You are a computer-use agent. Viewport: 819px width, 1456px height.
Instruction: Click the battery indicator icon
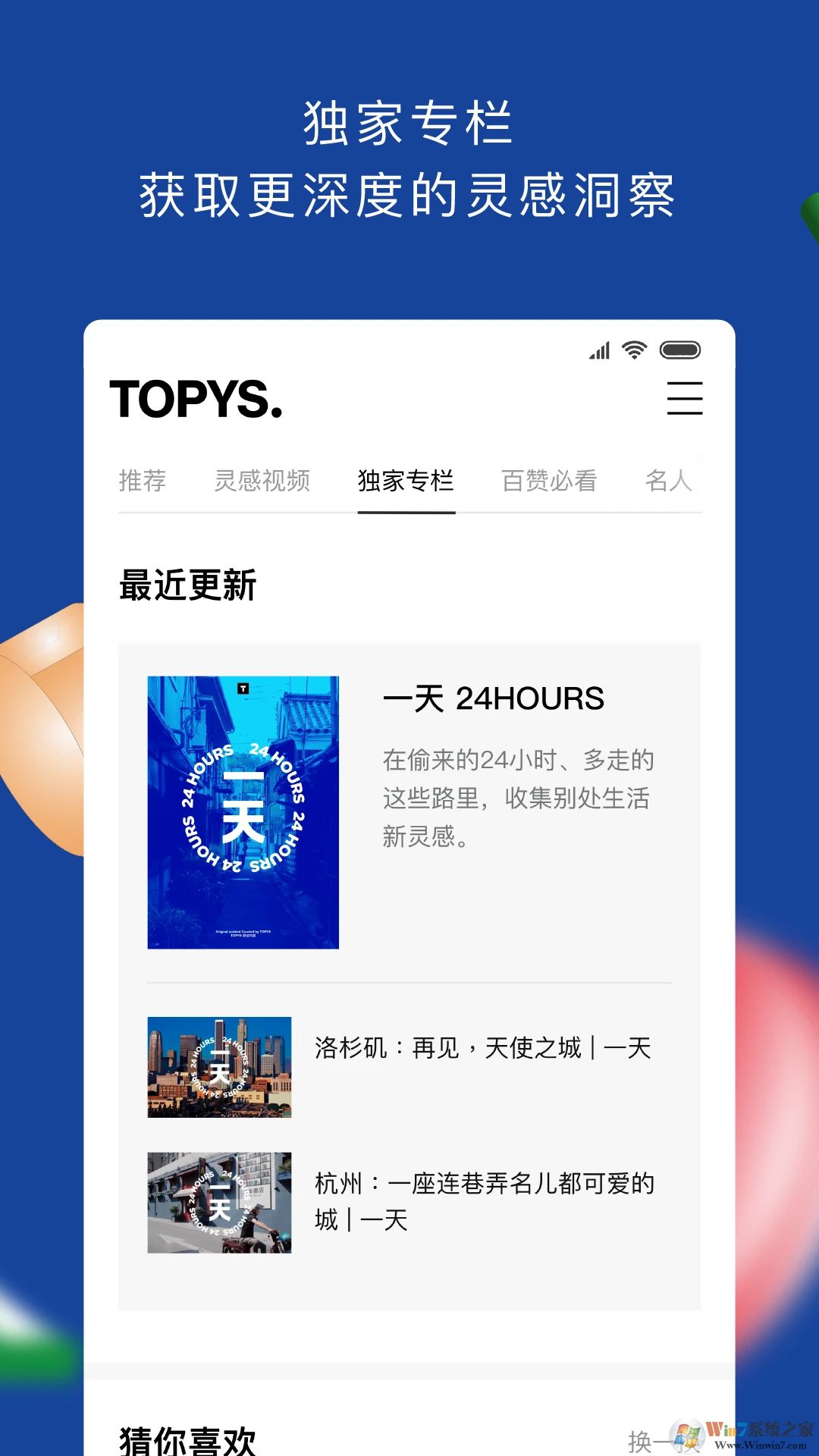click(x=682, y=350)
